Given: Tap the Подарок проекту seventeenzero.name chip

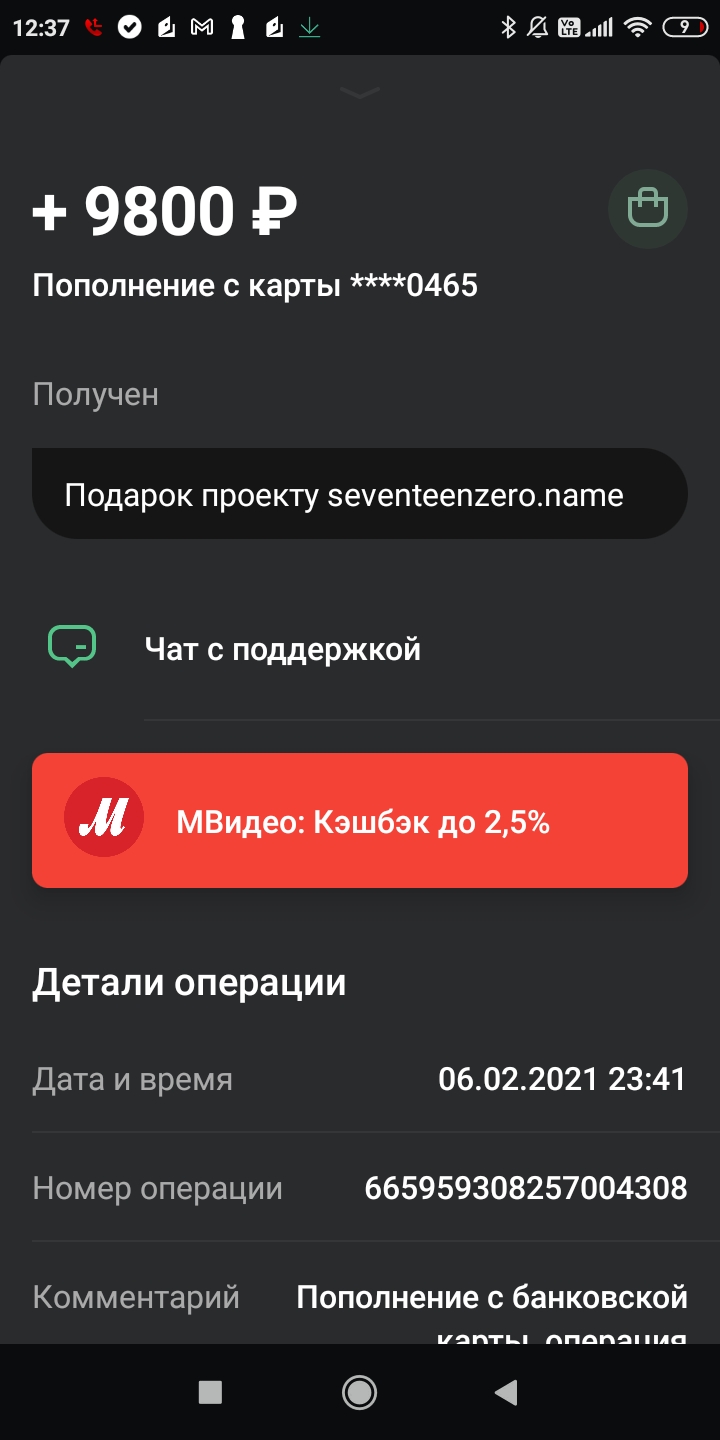Looking at the screenshot, I should click(360, 494).
